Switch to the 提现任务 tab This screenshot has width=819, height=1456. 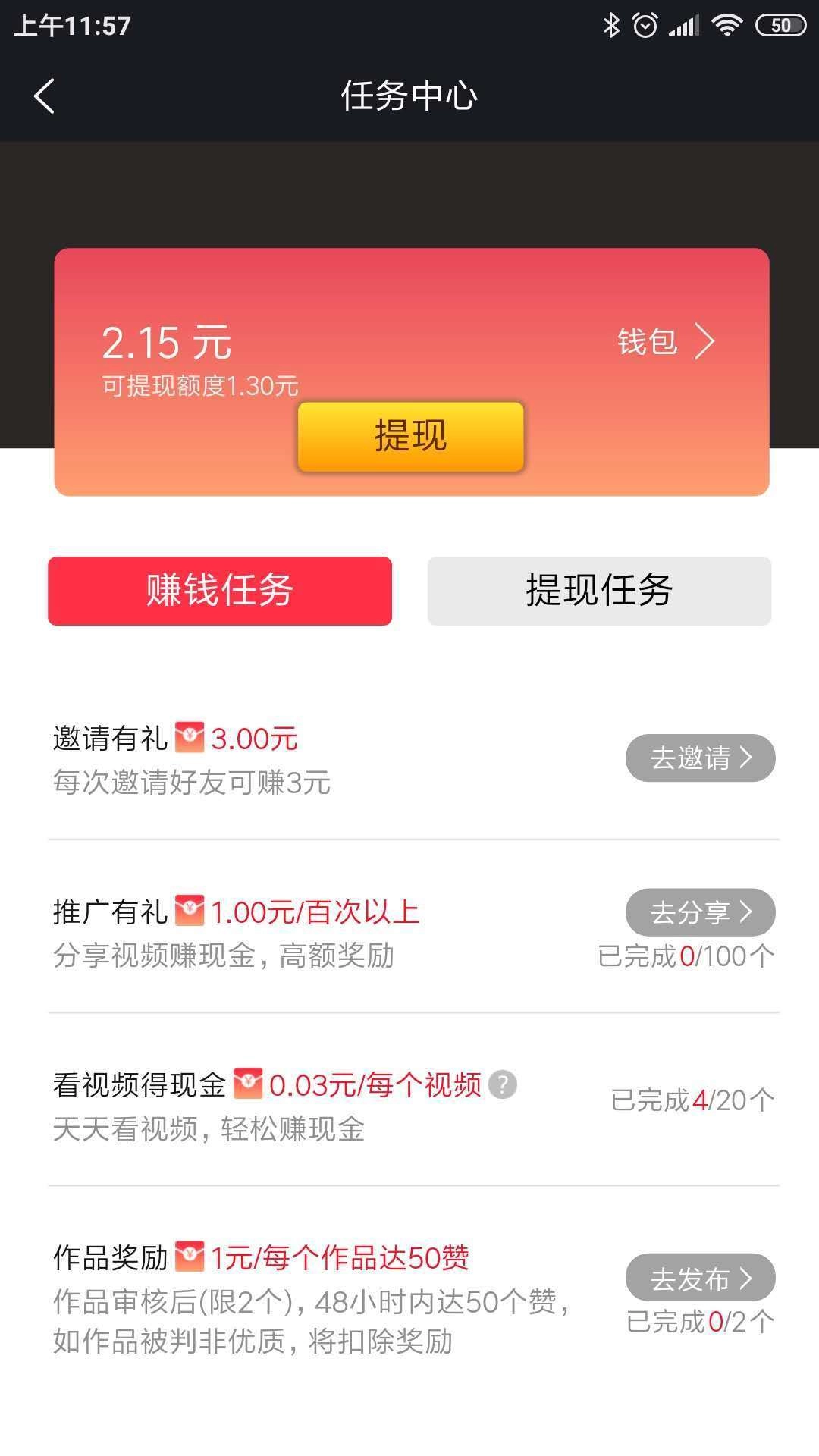[599, 591]
